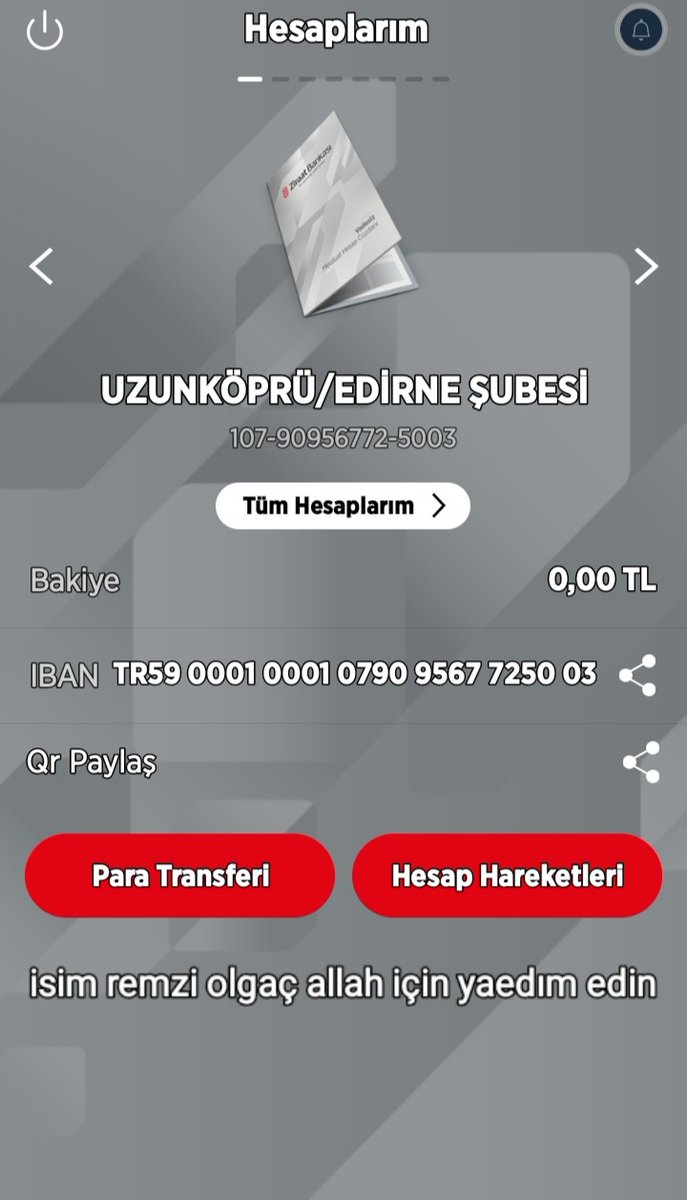Share the account QR code

click(640, 763)
